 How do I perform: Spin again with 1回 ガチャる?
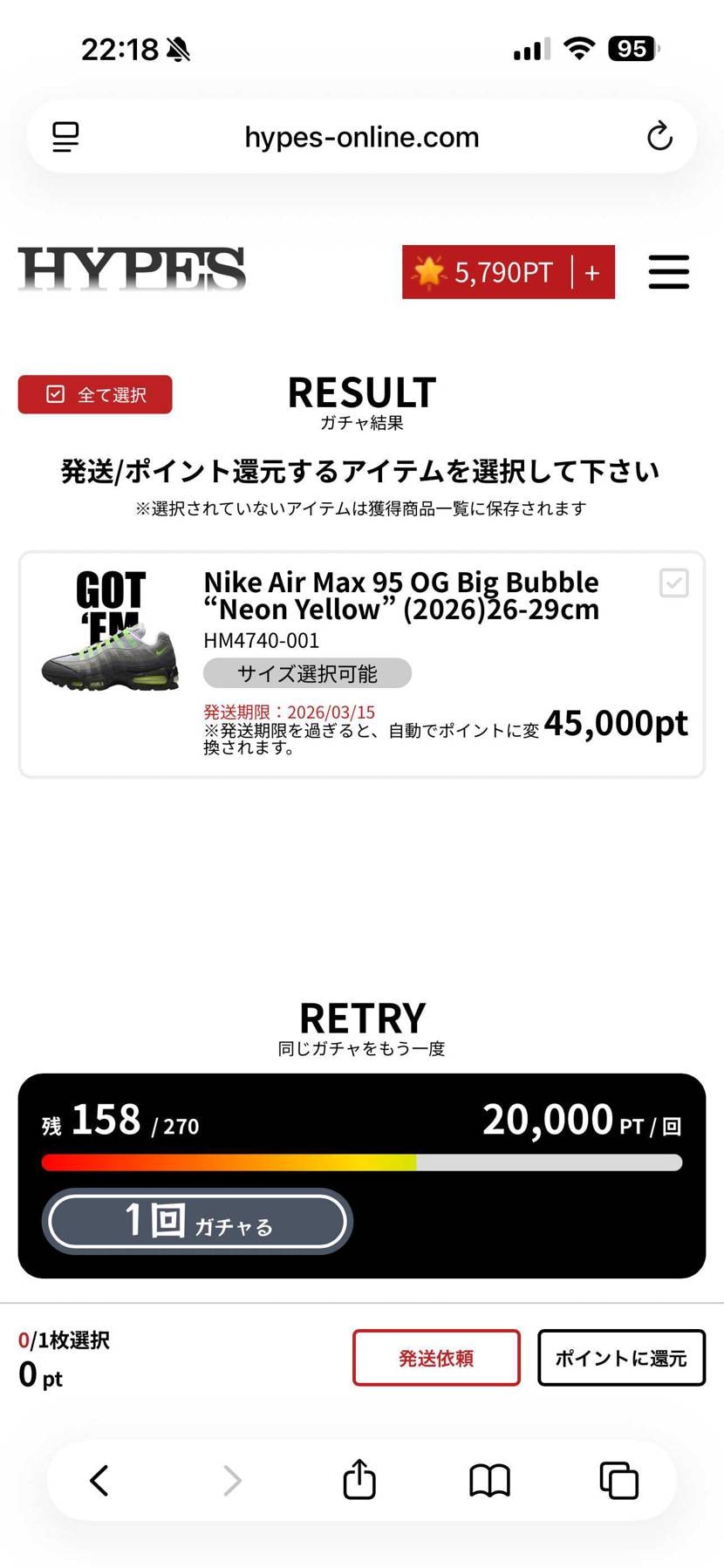click(198, 1221)
